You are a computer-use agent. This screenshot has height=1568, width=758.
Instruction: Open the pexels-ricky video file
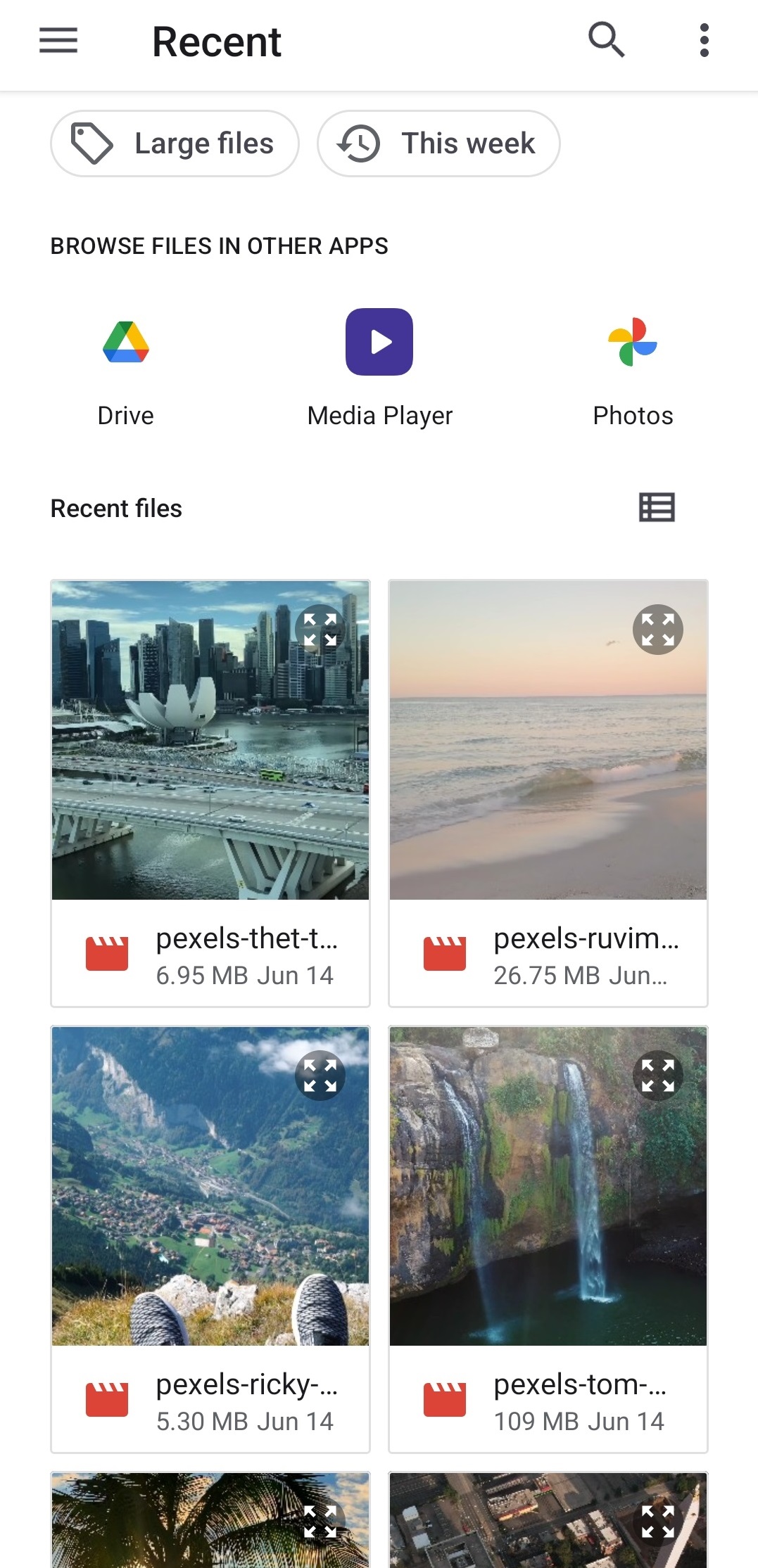(x=210, y=1399)
